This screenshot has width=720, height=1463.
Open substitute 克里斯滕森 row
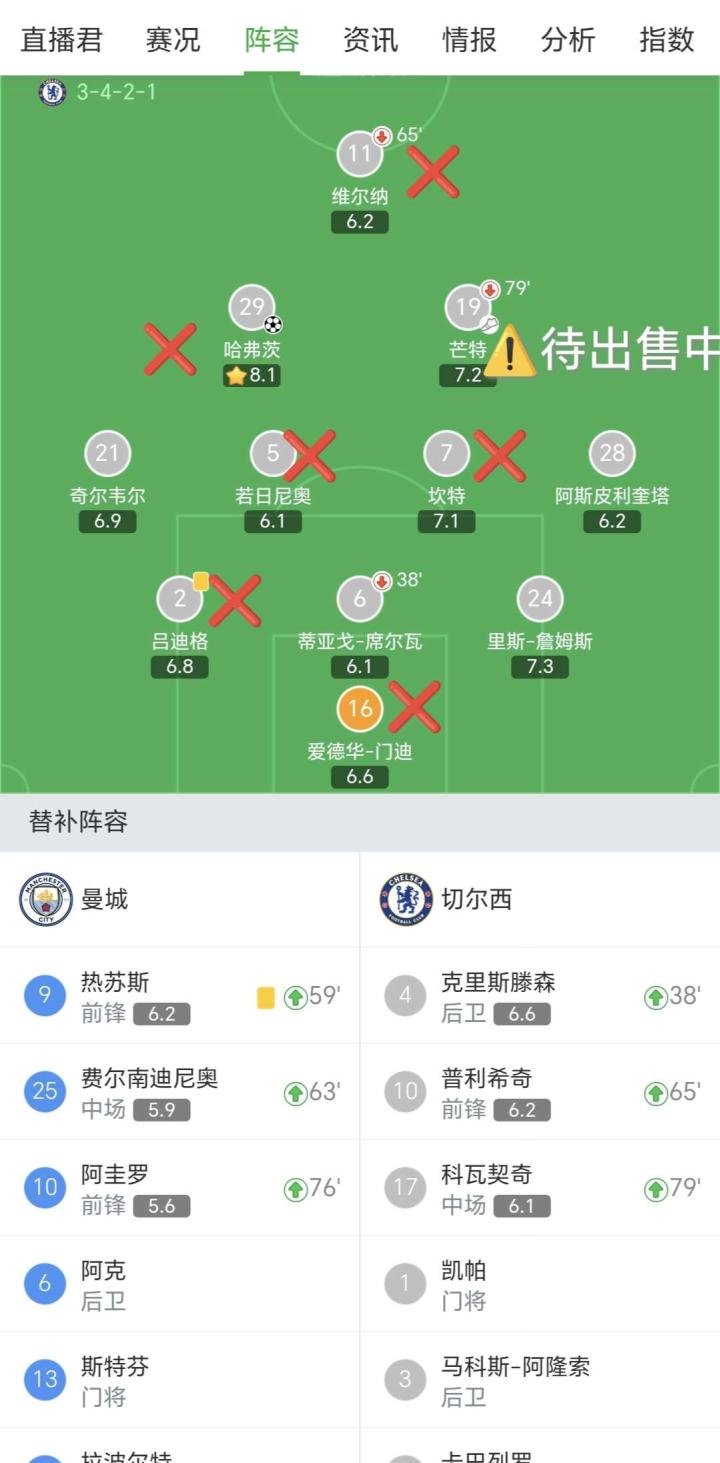(540, 996)
